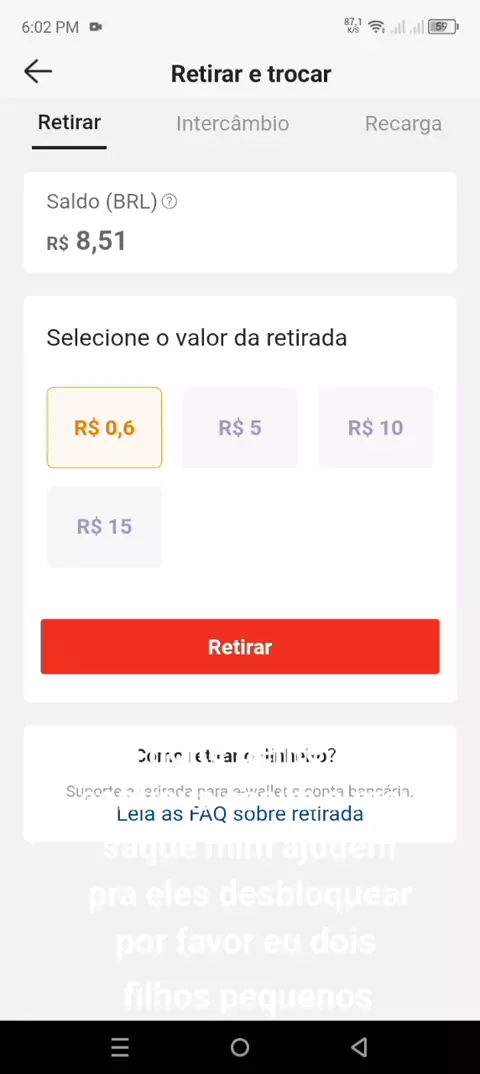
Task: Tap the red Retirar button
Action: pos(240,647)
